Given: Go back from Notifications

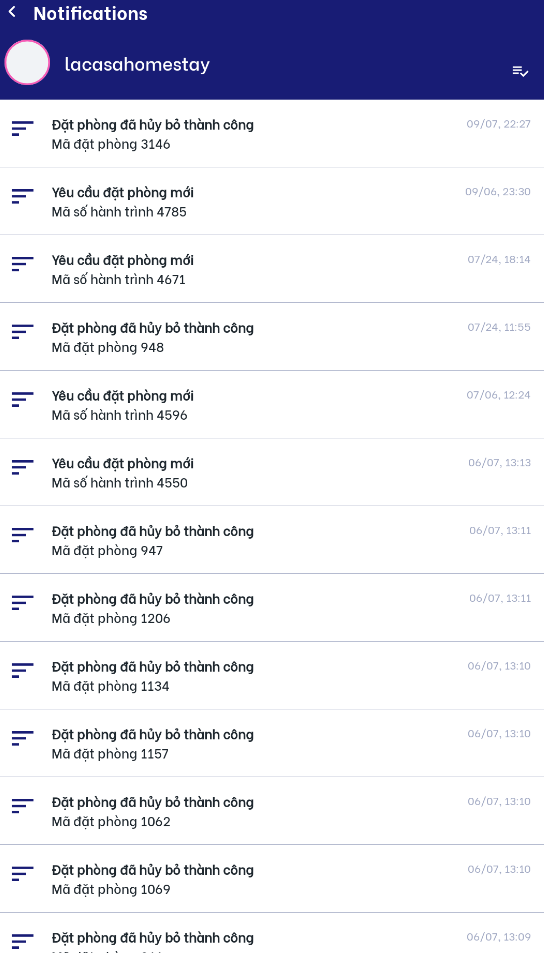Looking at the screenshot, I should click(12, 12).
